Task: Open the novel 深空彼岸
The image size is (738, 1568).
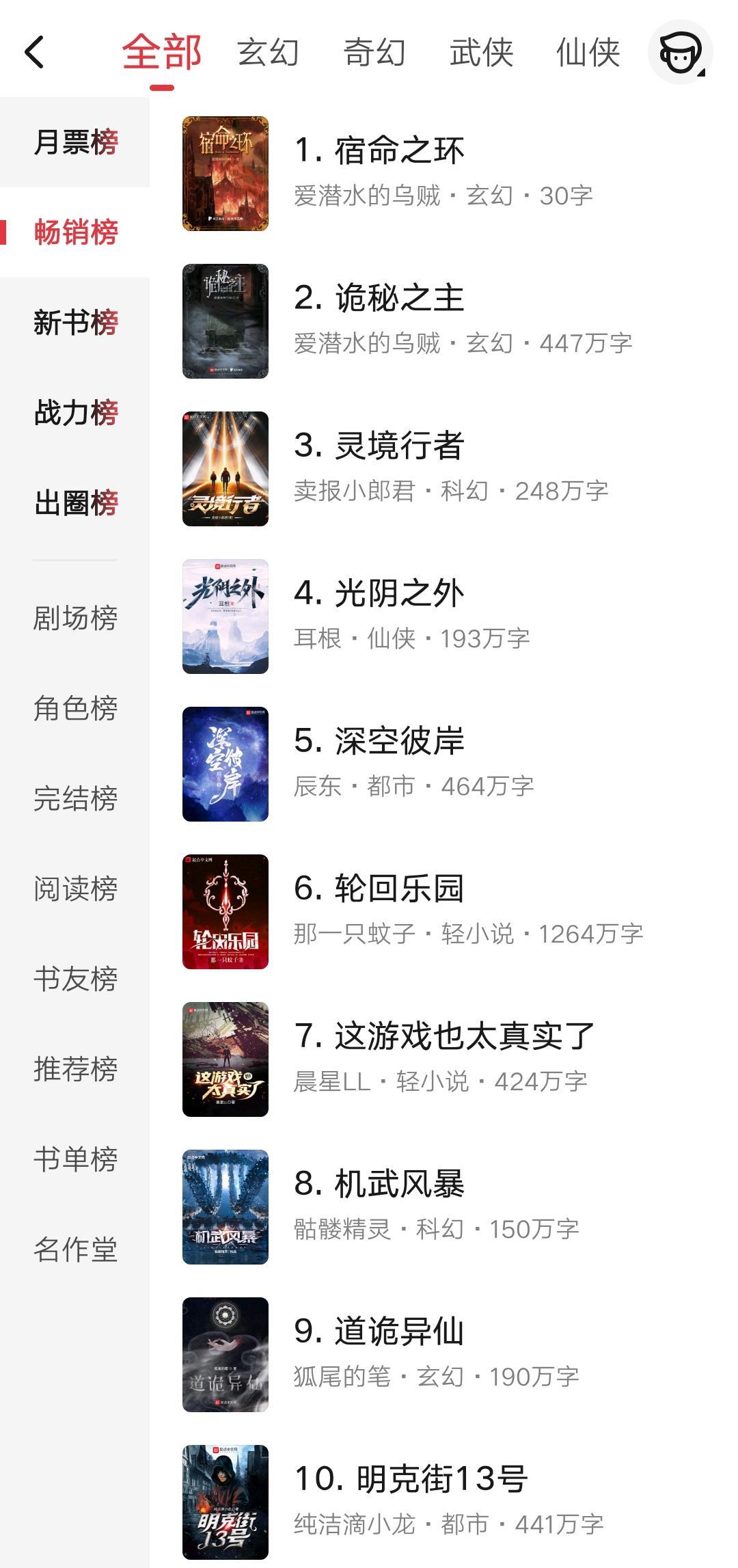Action: tap(399, 742)
